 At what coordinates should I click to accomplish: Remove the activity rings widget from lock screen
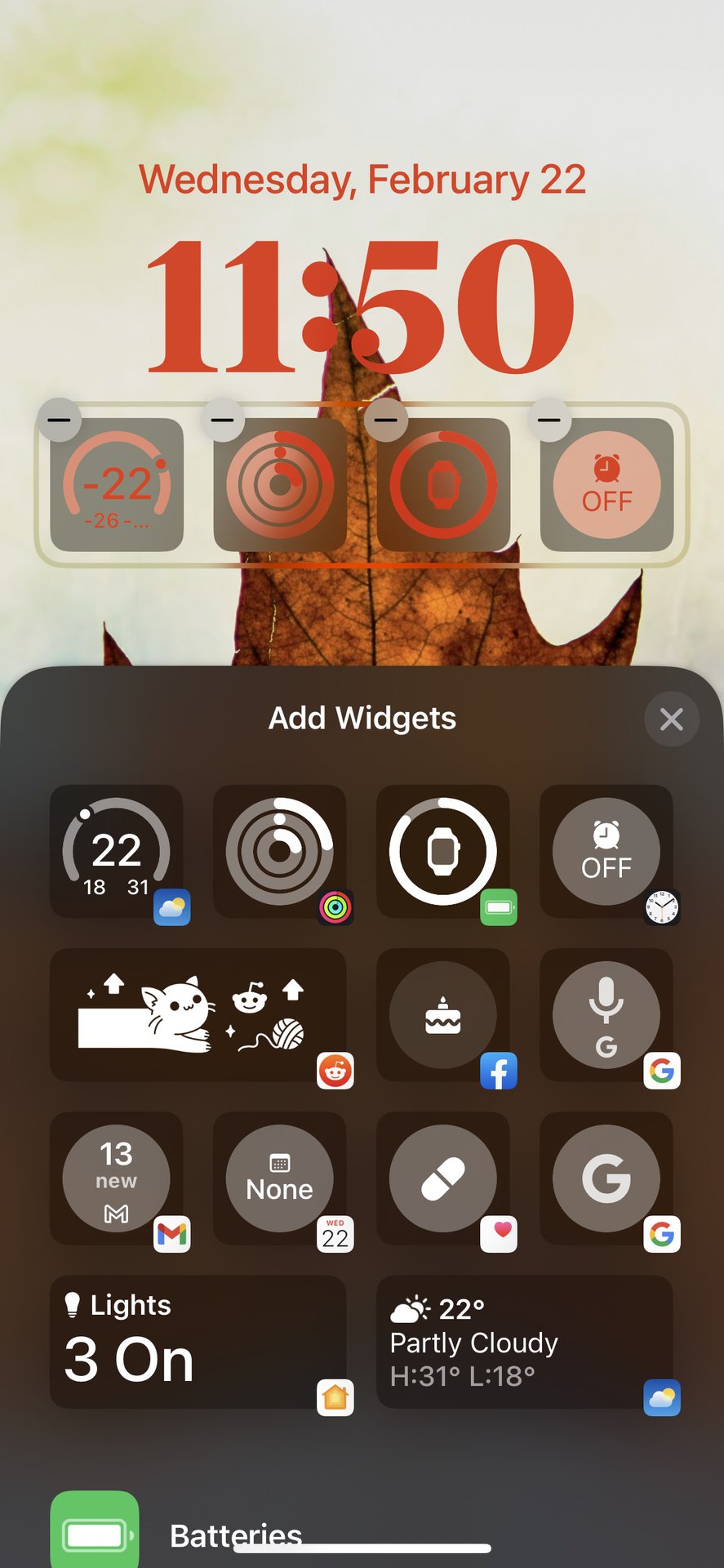pos(223,420)
